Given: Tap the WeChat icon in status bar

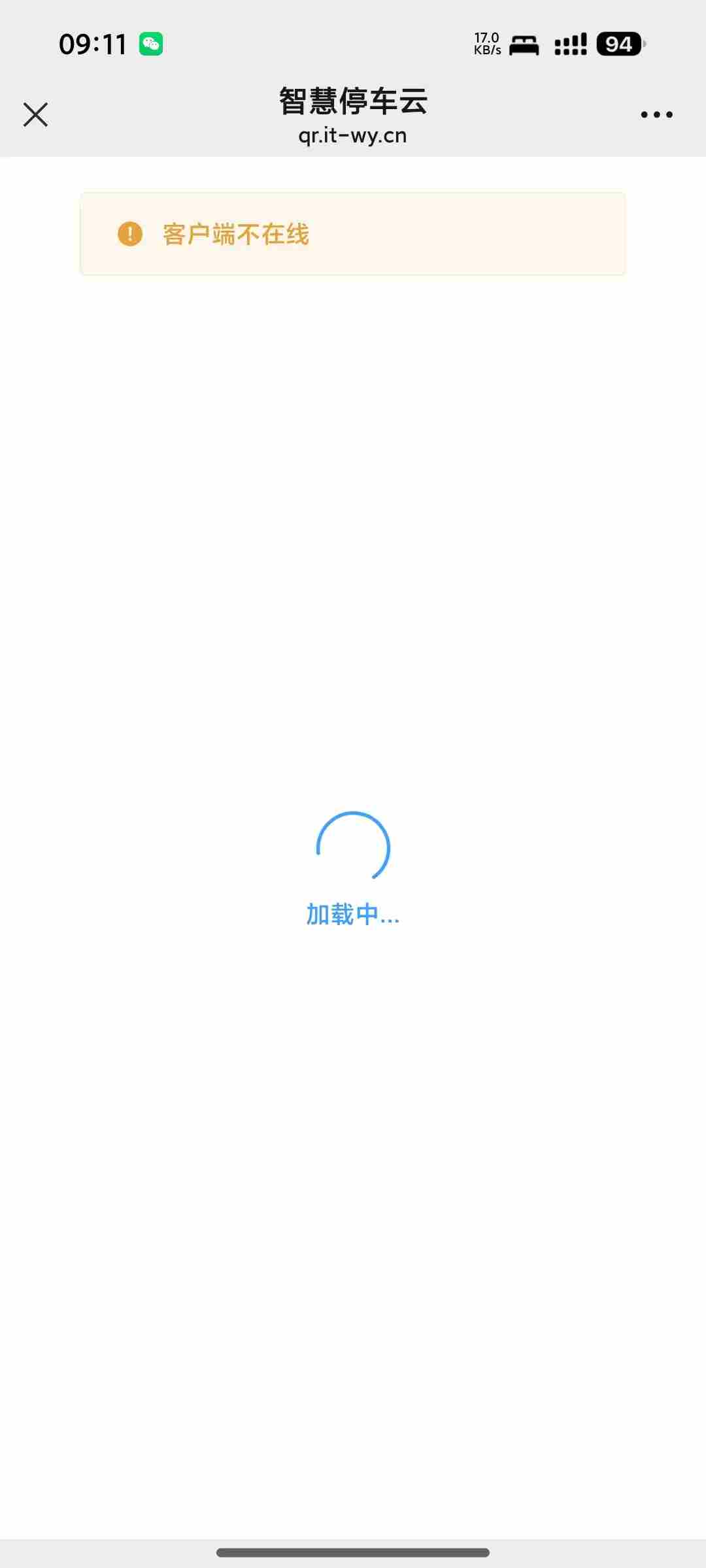Looking at the screenshot, I should tap(152, 43).
